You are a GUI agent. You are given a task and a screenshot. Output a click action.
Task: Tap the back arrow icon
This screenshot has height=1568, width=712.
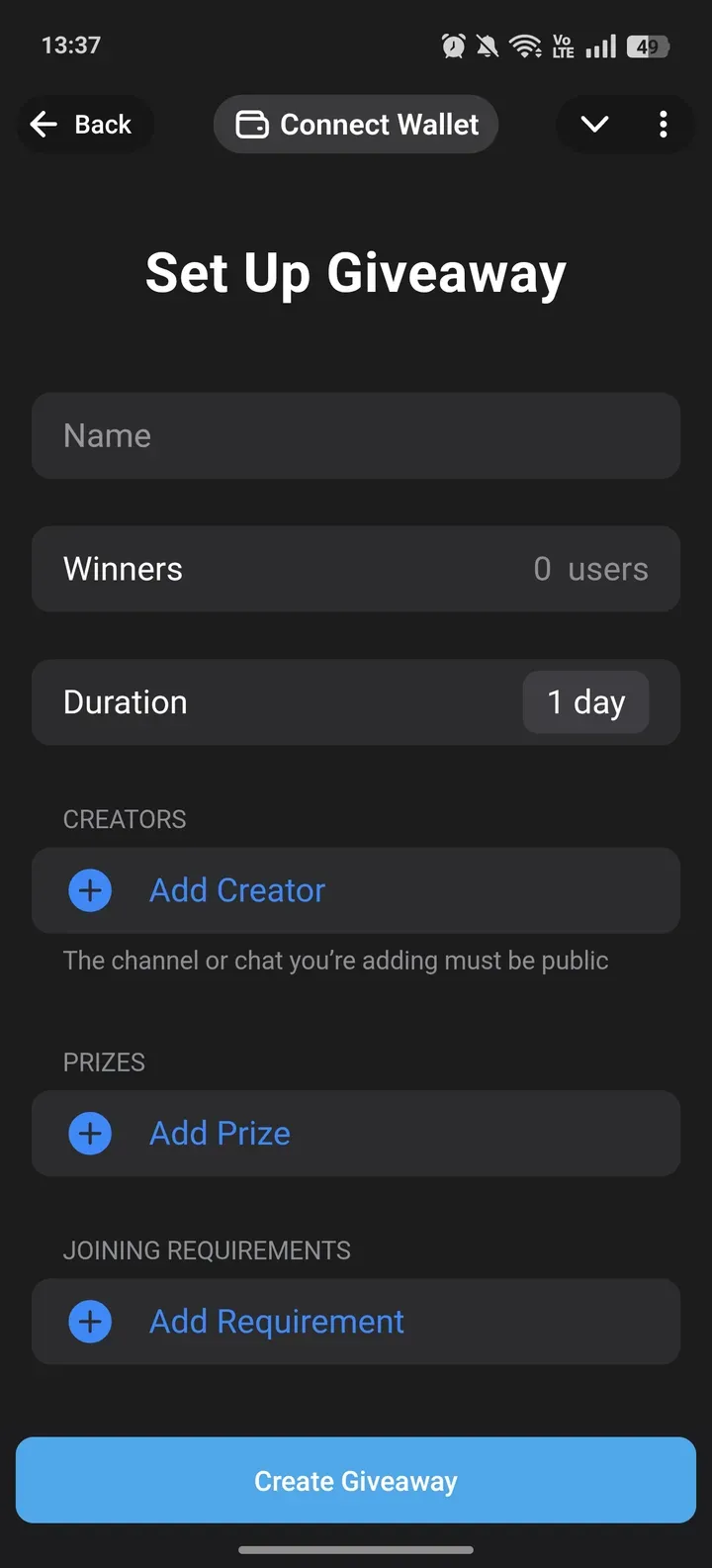point(44,124)
